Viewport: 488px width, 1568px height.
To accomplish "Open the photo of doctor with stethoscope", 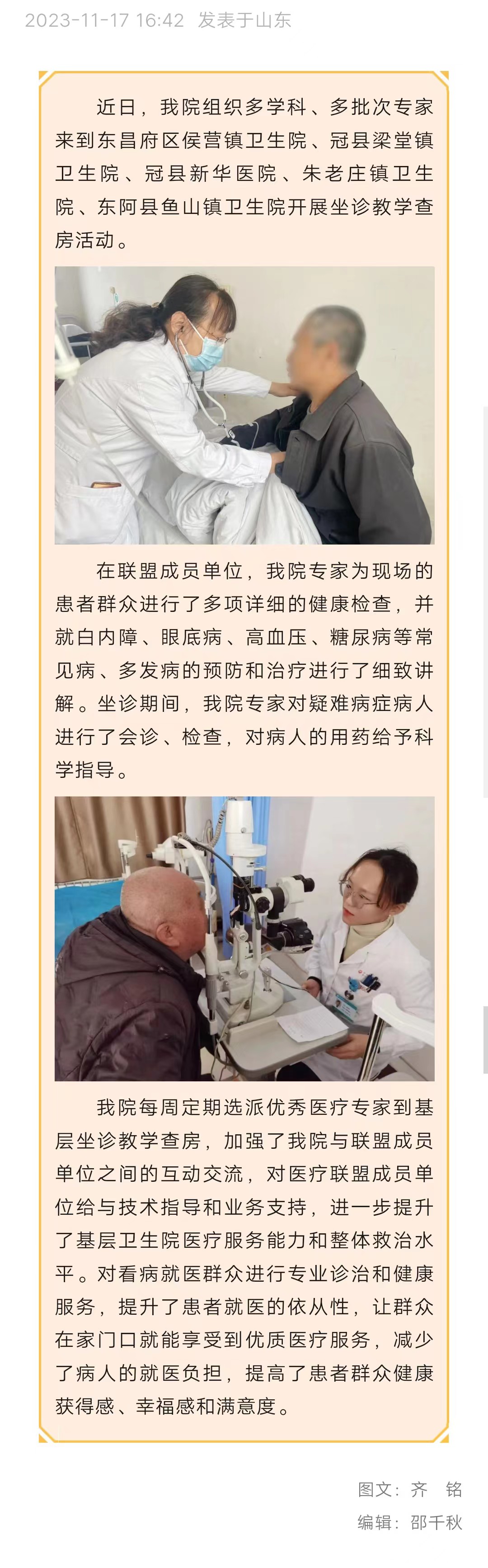I will point(244,405).
